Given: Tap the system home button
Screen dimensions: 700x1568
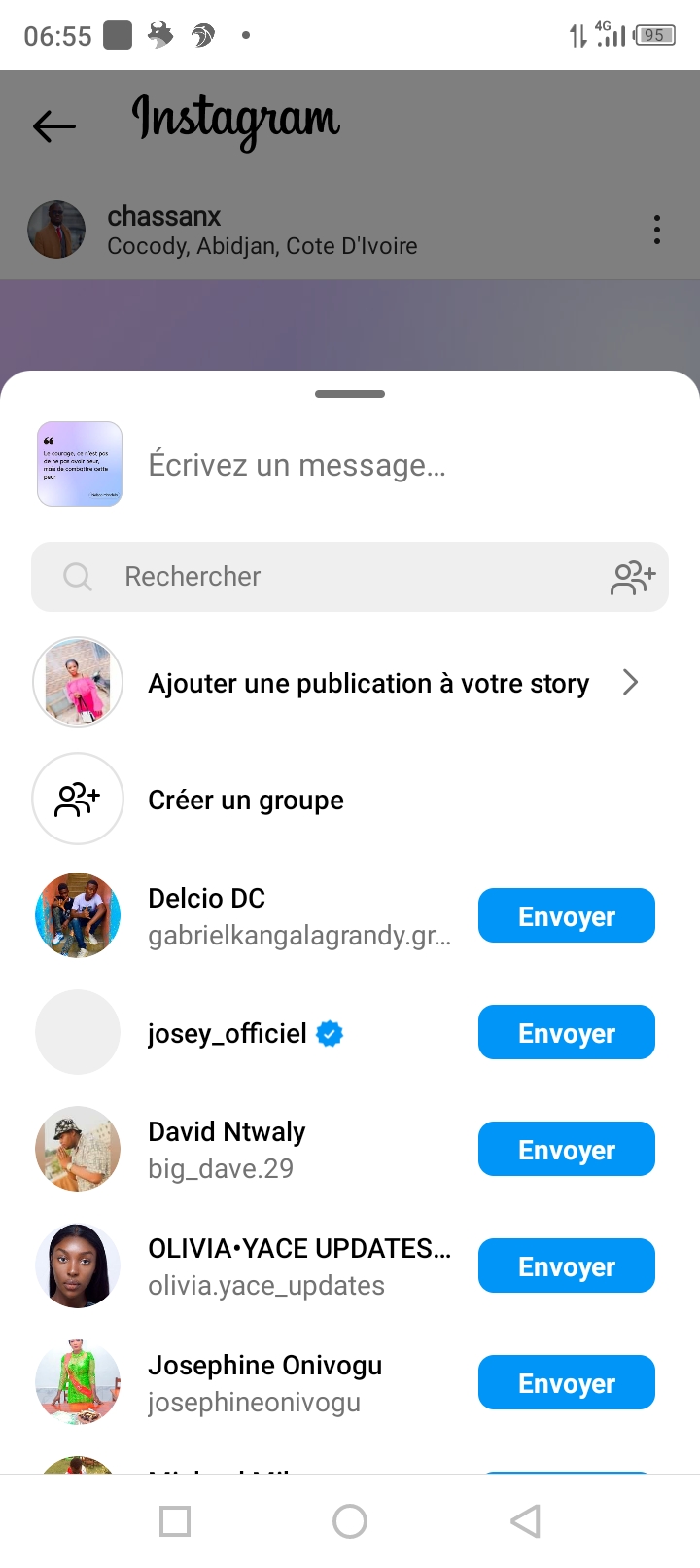Looking at the screenshot, I should [x=350, y=1521].
